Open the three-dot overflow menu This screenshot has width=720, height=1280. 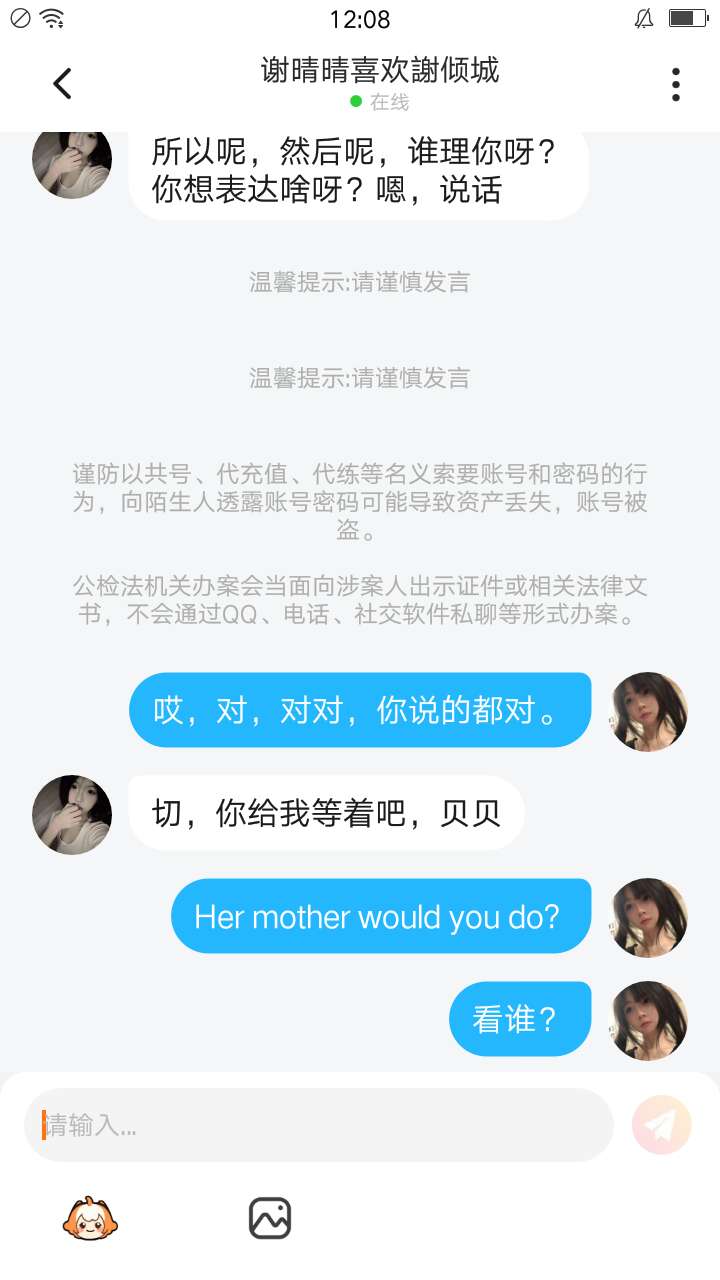[x=676, y=85]
